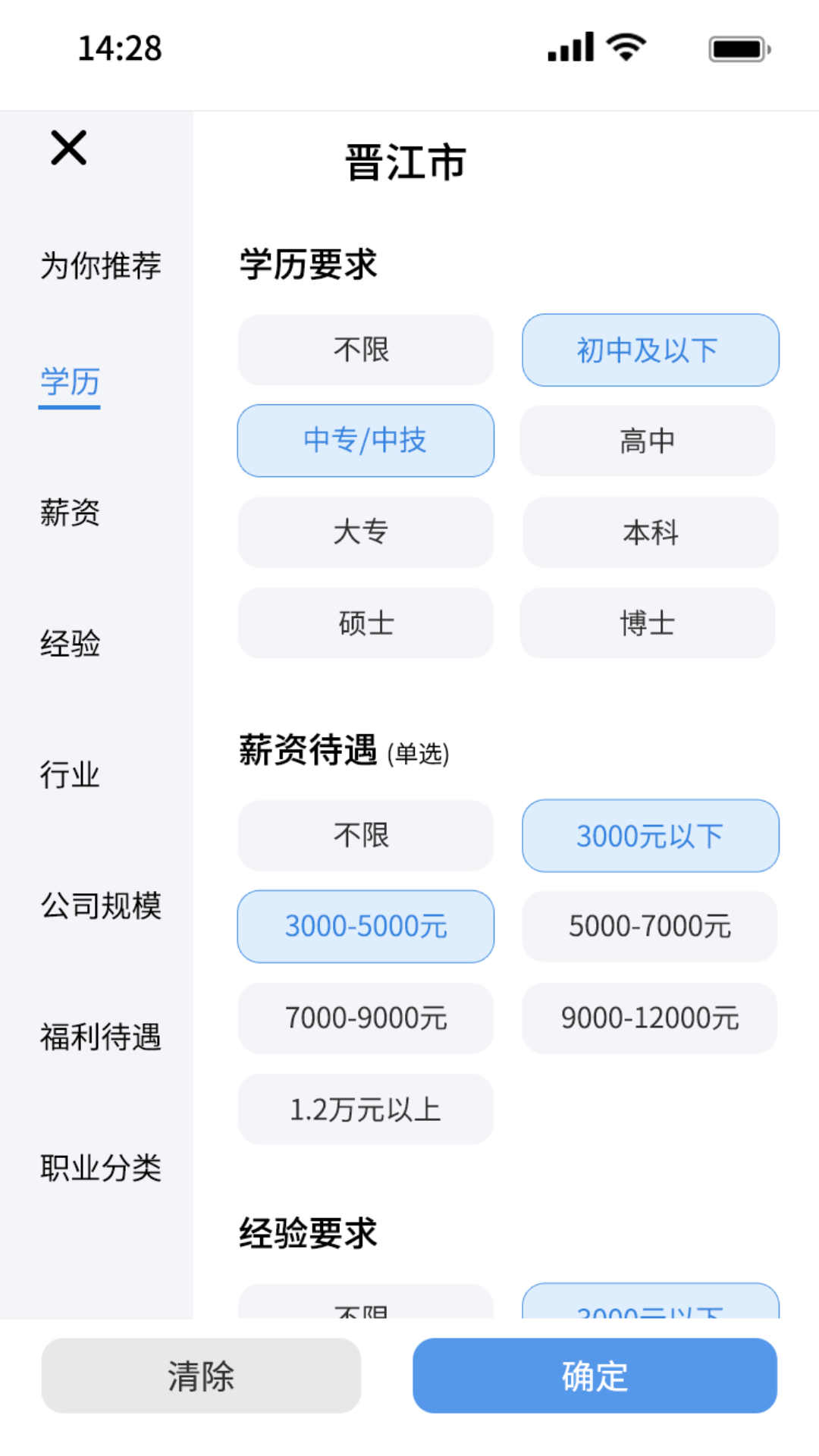Pick the 1.2万元以上 salary option

click(x=366, y=1109)
